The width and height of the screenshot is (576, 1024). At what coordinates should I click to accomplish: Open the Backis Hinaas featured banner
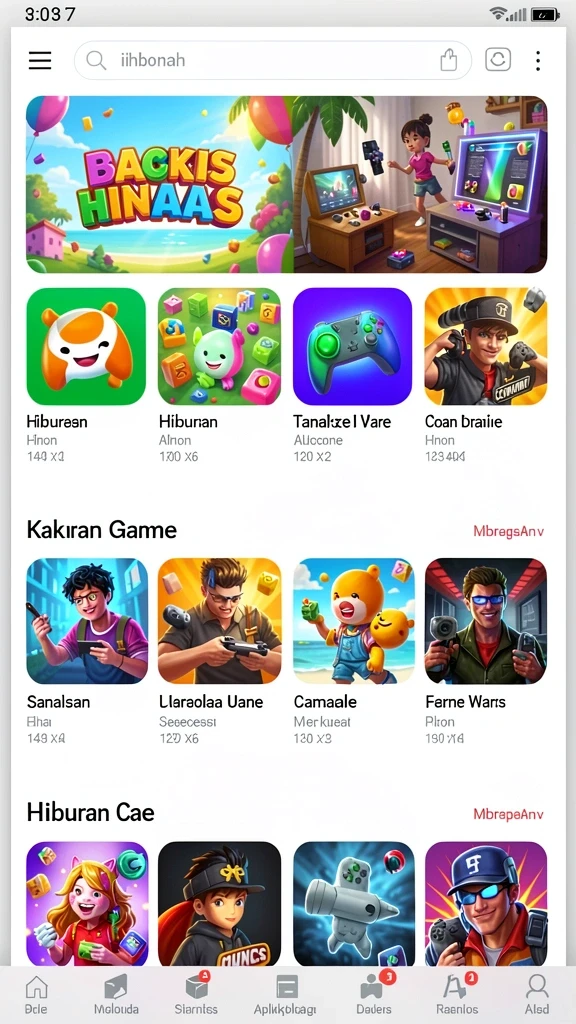pyautogui.click(x=287, y=184)
